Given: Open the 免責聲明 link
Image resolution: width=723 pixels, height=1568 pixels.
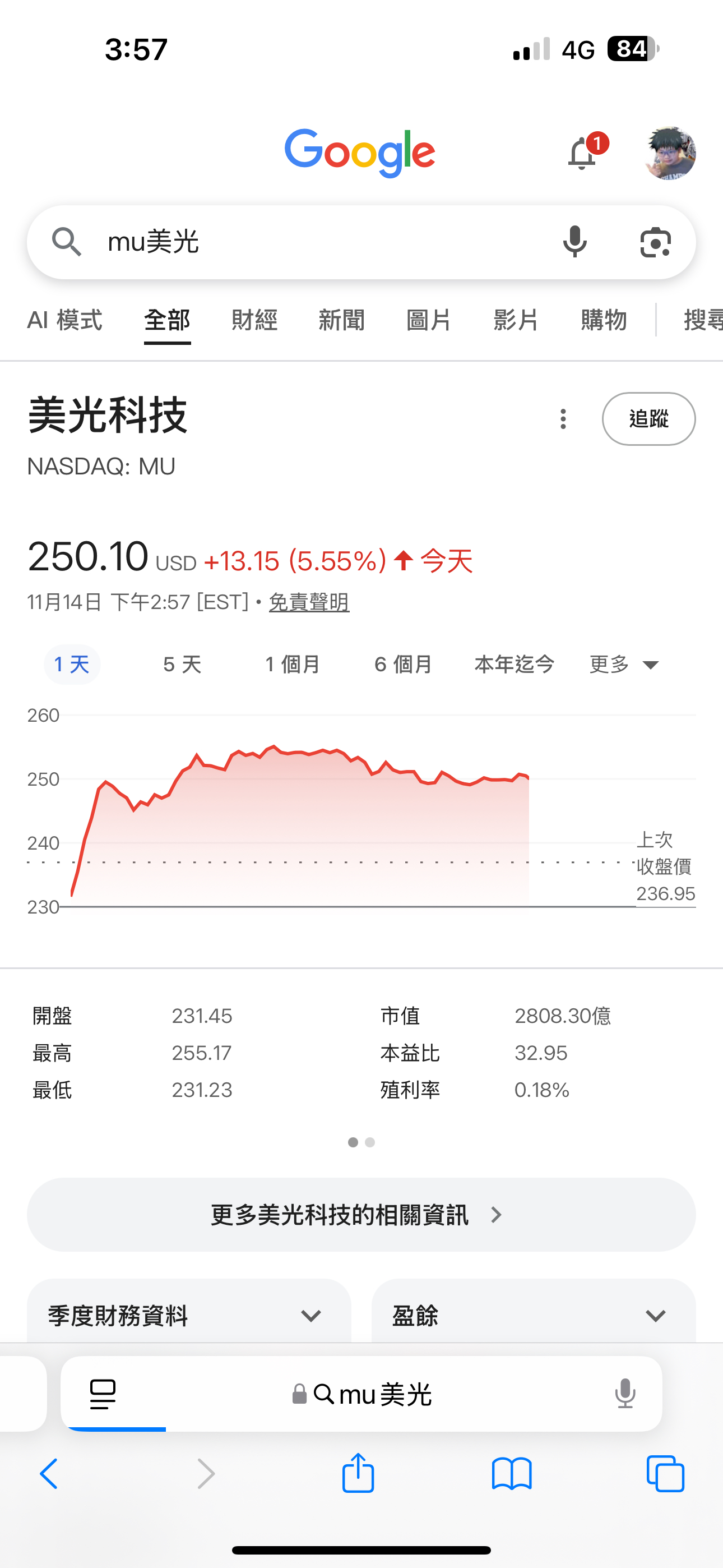Looking at the screenshot, I should click(x=309, y=602).
